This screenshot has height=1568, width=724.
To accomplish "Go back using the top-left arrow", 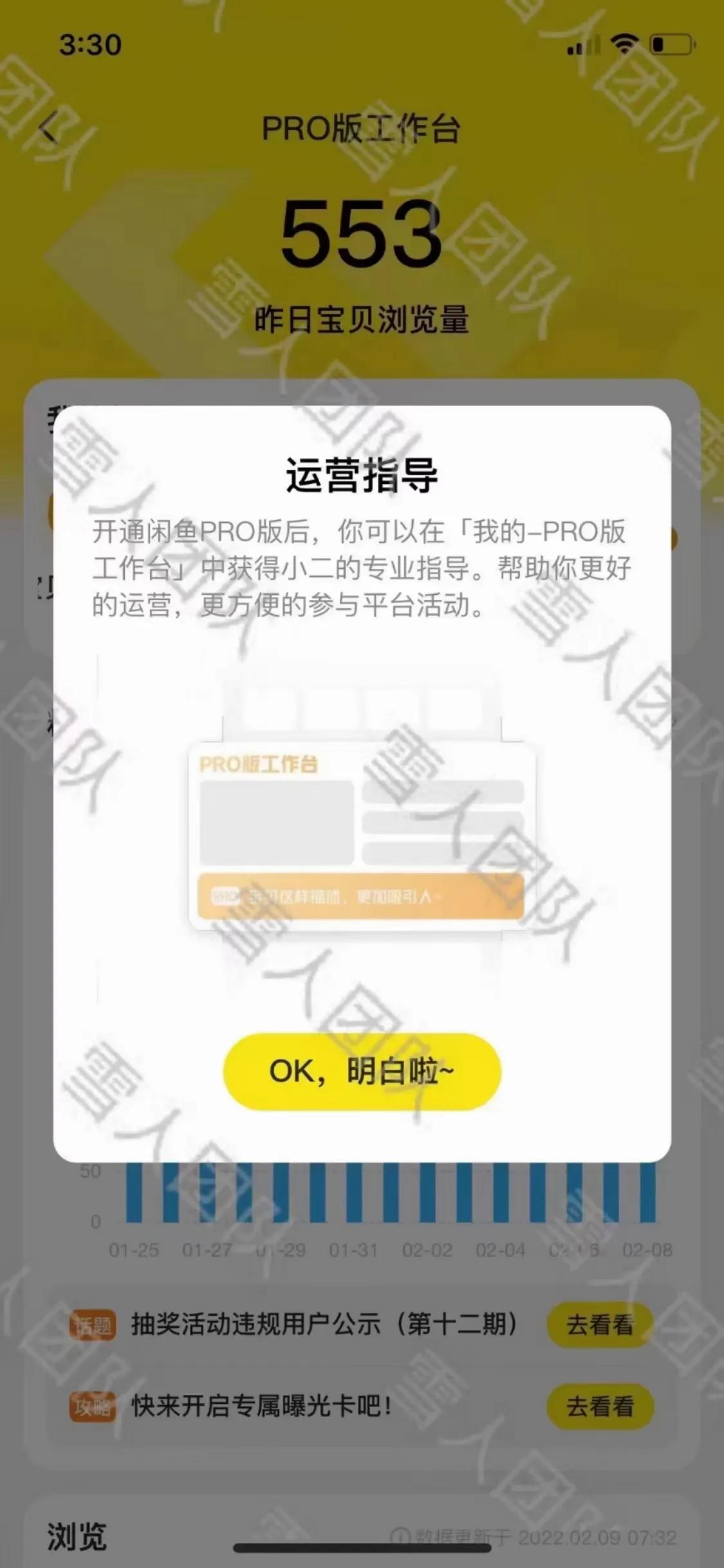I will (50, 128).
